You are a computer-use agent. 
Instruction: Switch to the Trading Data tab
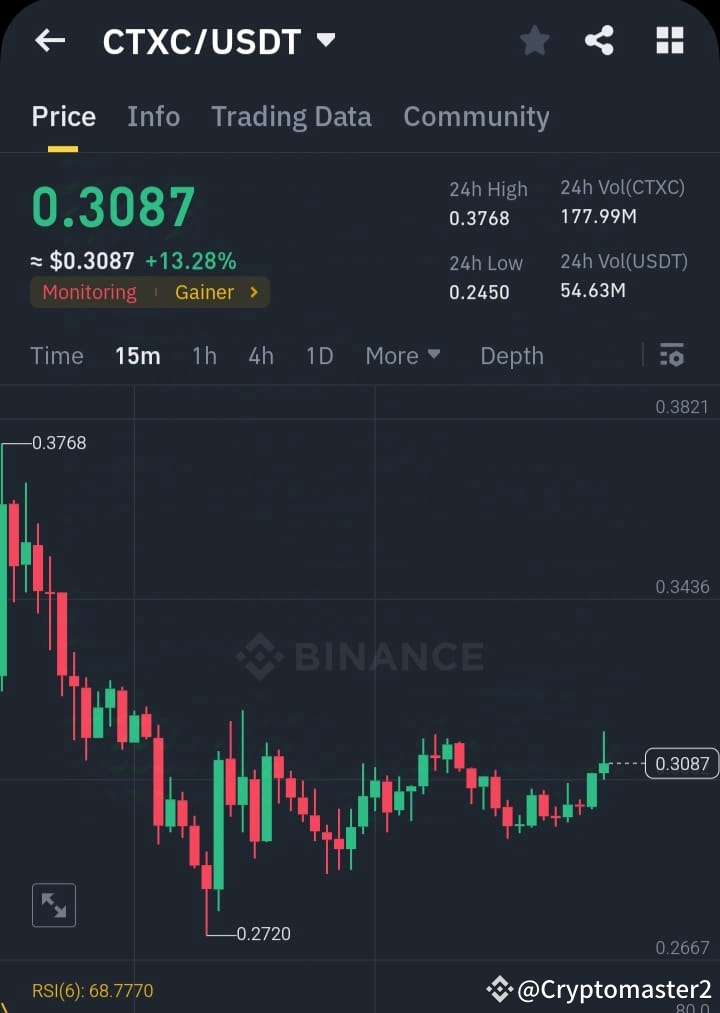pos(291,116)
